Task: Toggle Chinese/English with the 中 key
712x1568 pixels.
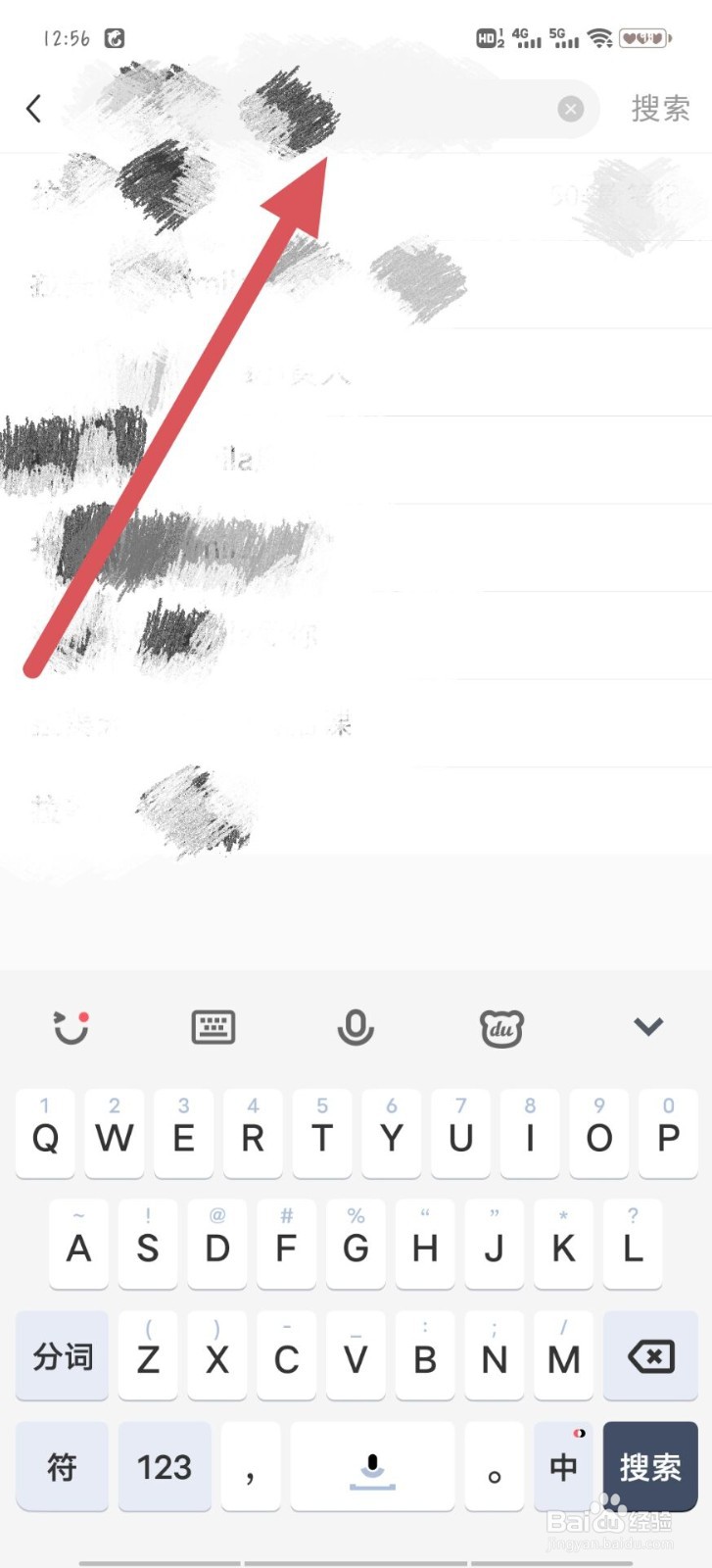Action: (x=563, y=1466)
